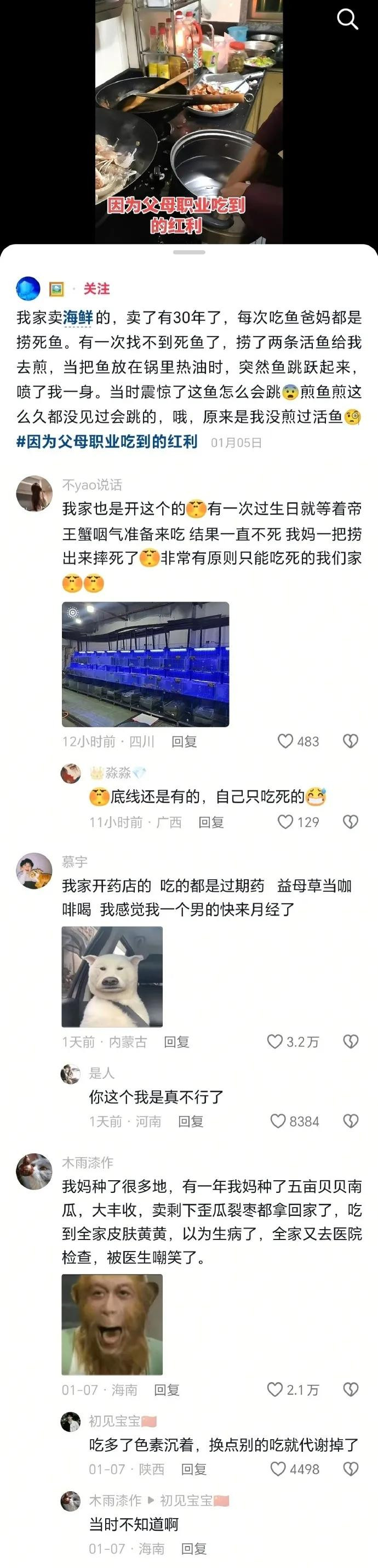Dislike 初见宝宝's reply
This screenshot has height=1568, width=378.
tap(351, 1469)
